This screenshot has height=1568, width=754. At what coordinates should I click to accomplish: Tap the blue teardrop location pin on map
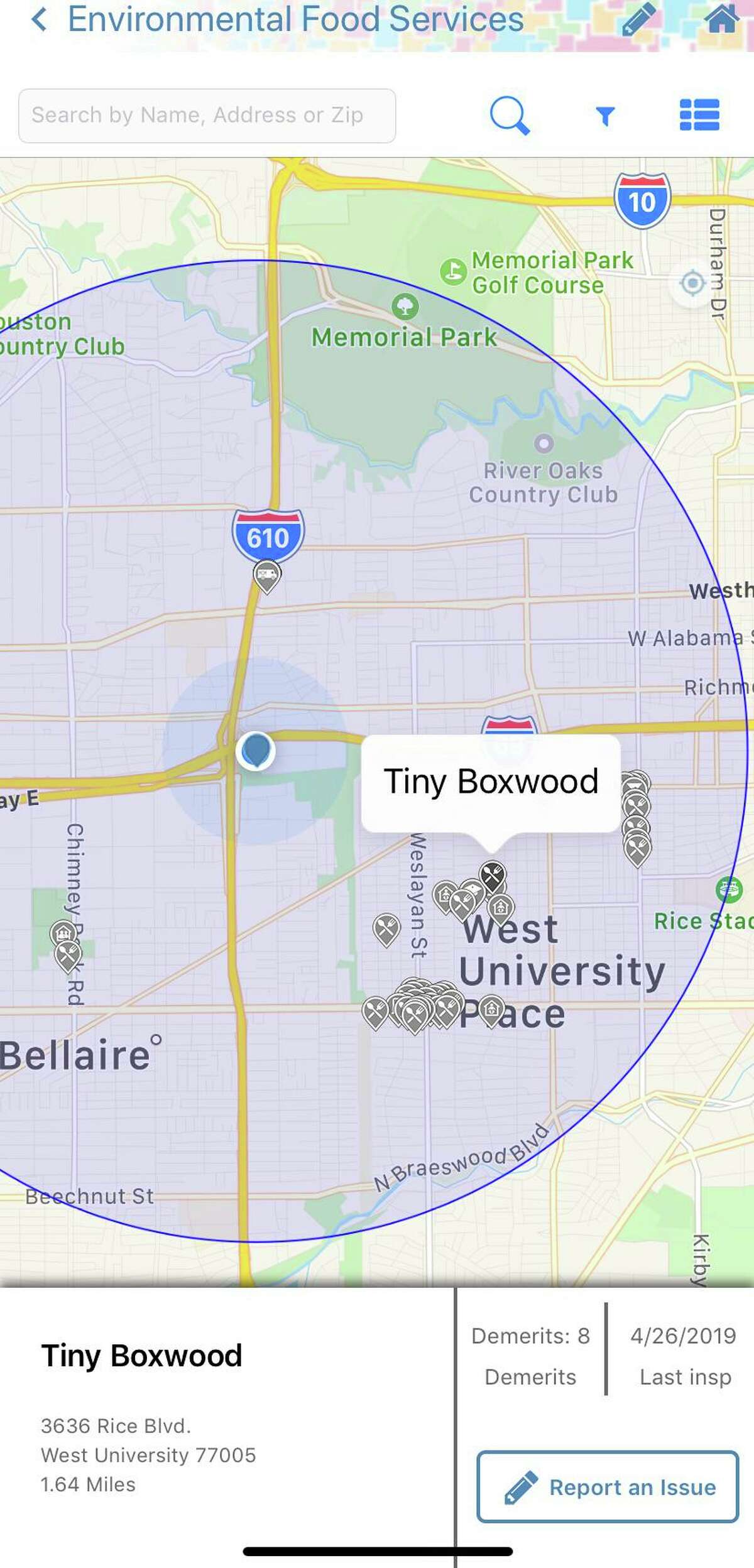coord(258,751)
